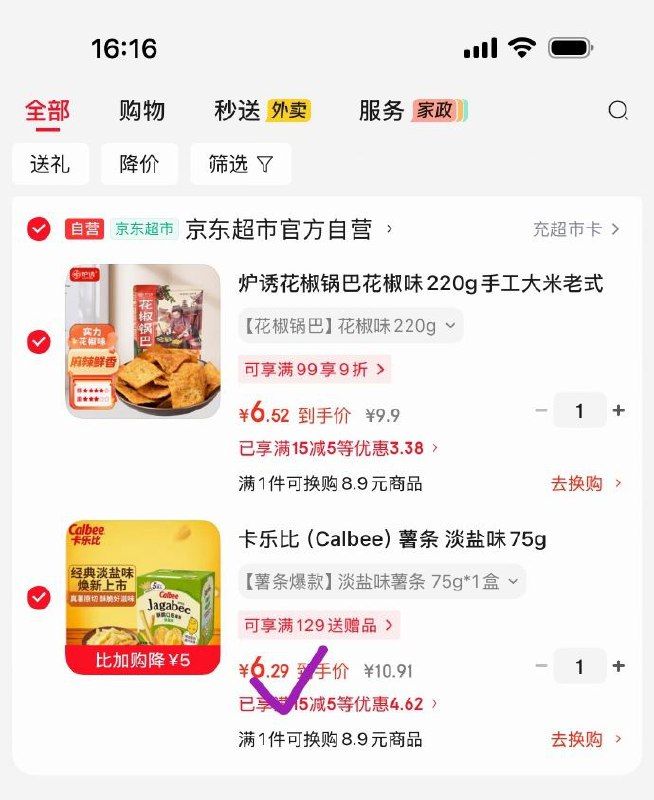Select the 降价 filter chip

point(139,164)
